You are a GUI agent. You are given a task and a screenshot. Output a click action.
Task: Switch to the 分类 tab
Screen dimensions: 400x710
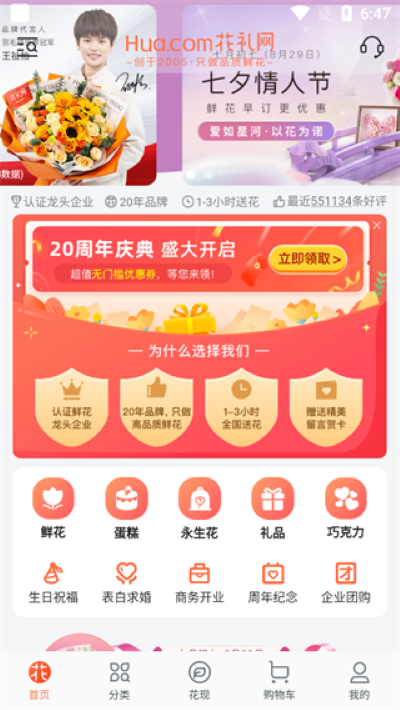pyautogui.click(x=120, y=681)
